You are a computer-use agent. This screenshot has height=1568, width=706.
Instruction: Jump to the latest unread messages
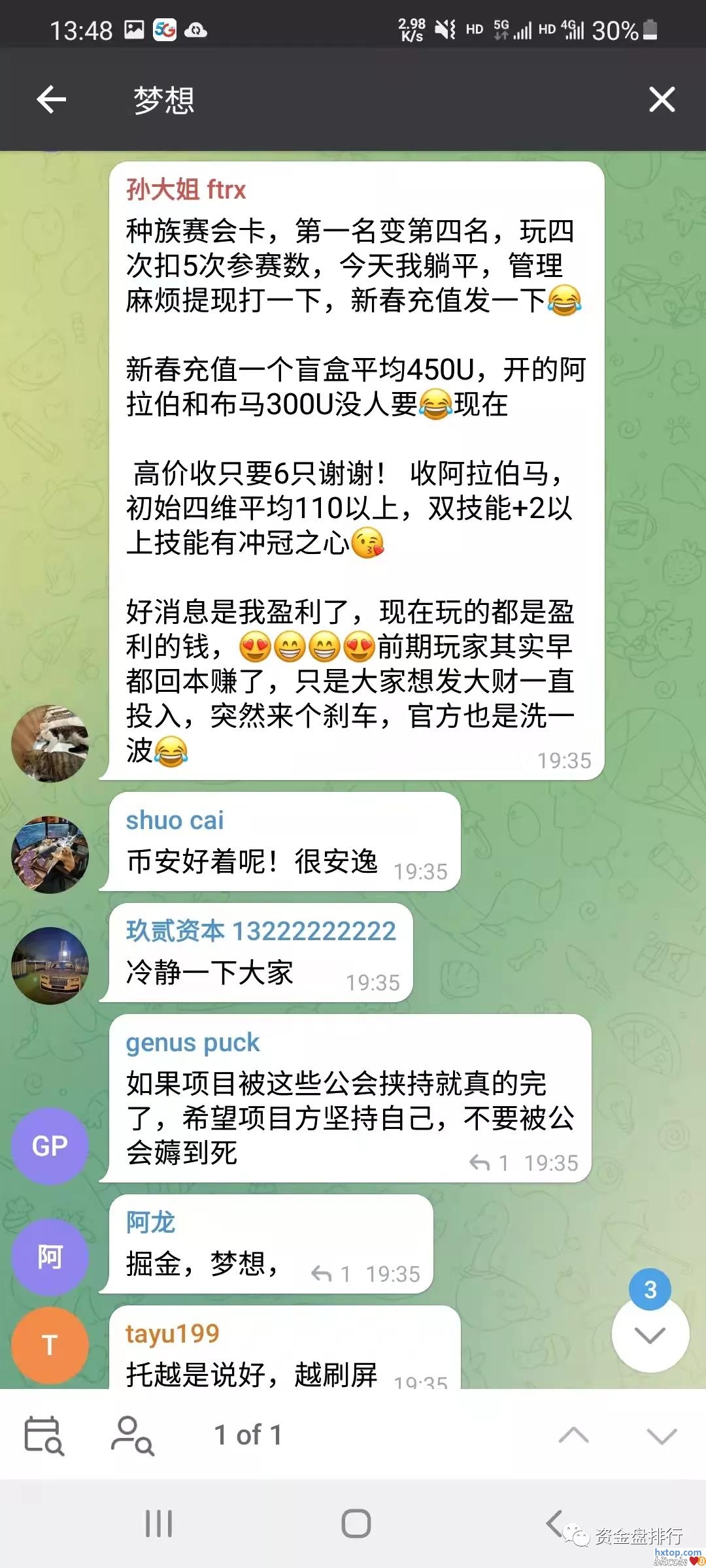point(650,1334)
